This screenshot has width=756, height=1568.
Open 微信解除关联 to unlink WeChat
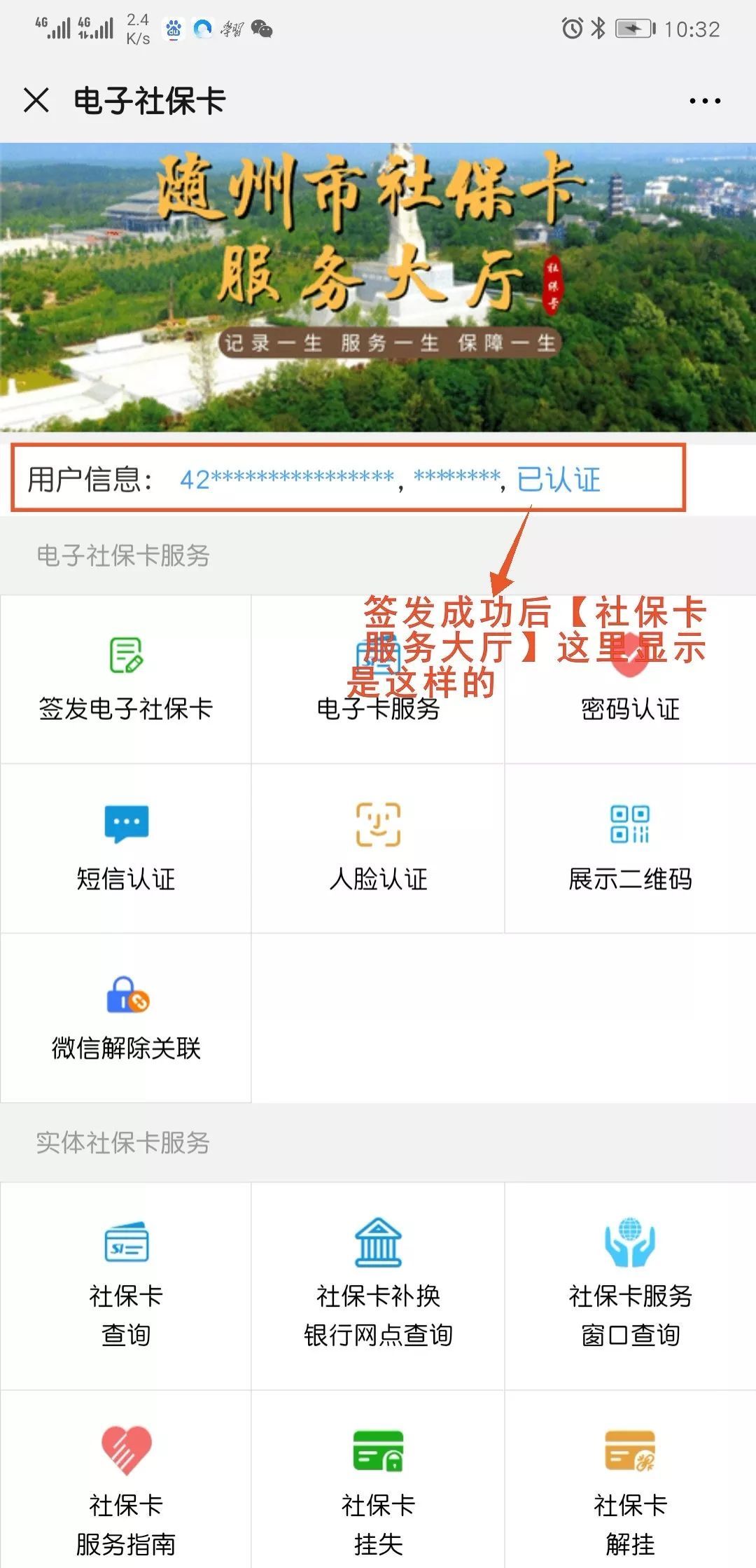126,1018
